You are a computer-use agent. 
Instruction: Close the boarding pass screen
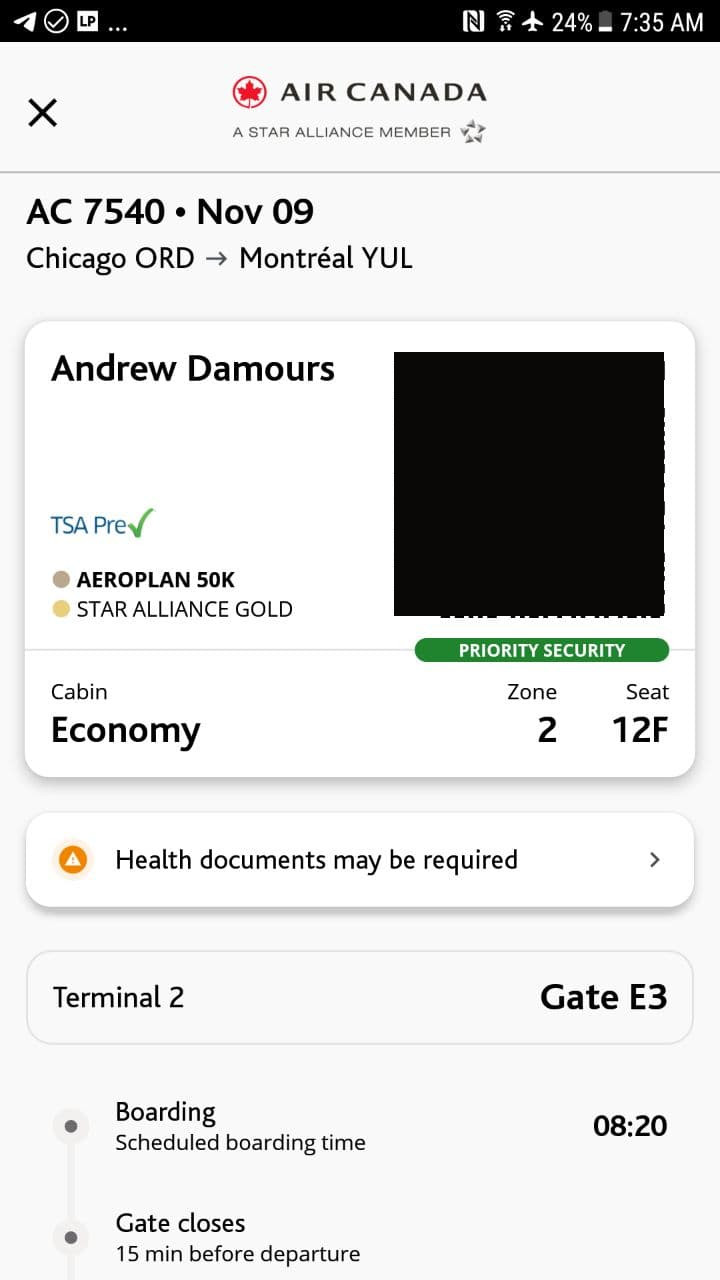(x=42, y=113)
